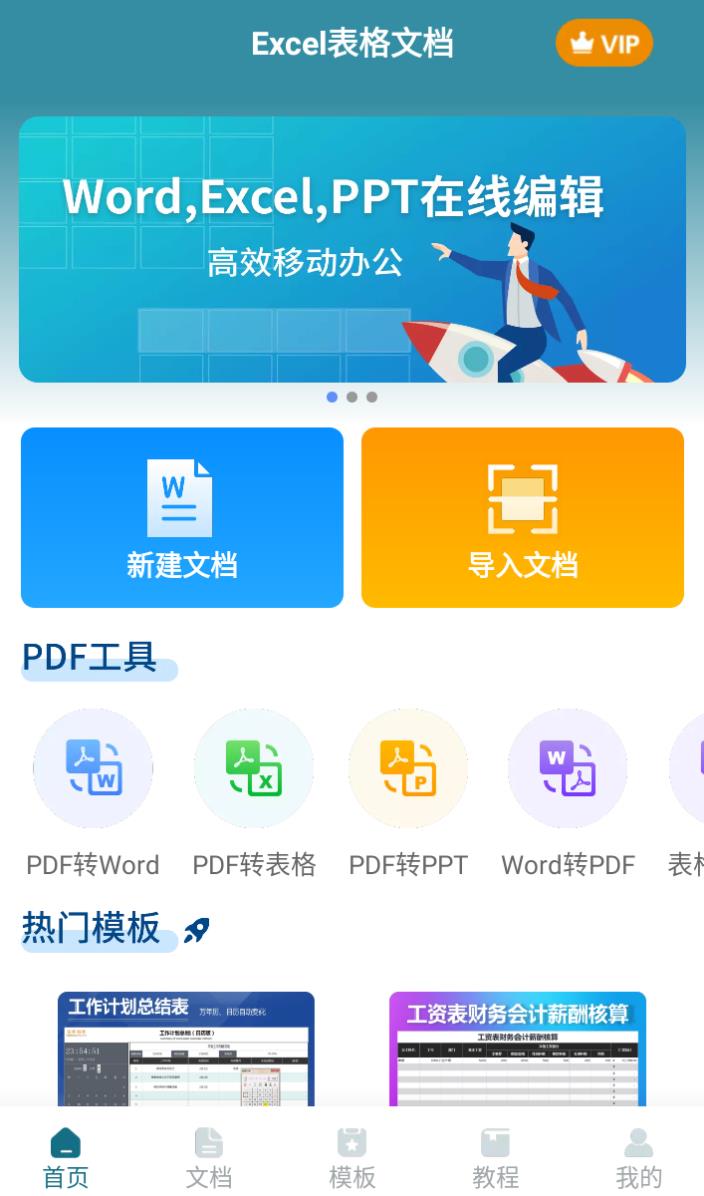Switch to the 模板 tab
Viewport: 704px width, 1196px height.
[352, 1158]
